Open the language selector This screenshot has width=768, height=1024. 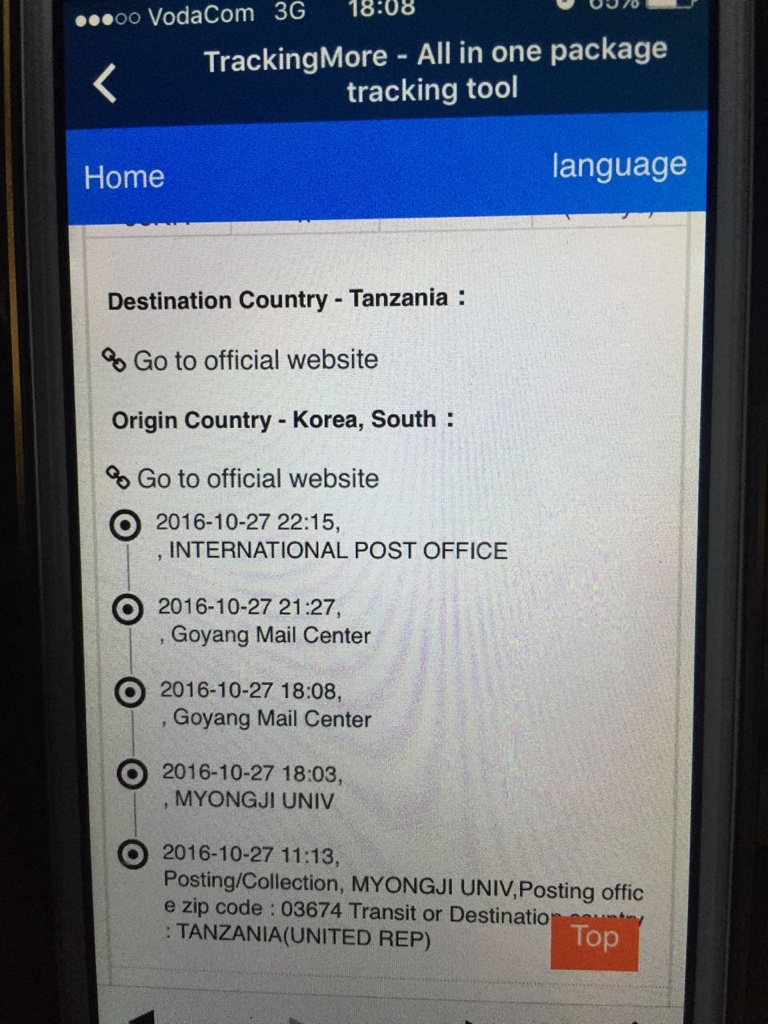click(x=618, y=165)
